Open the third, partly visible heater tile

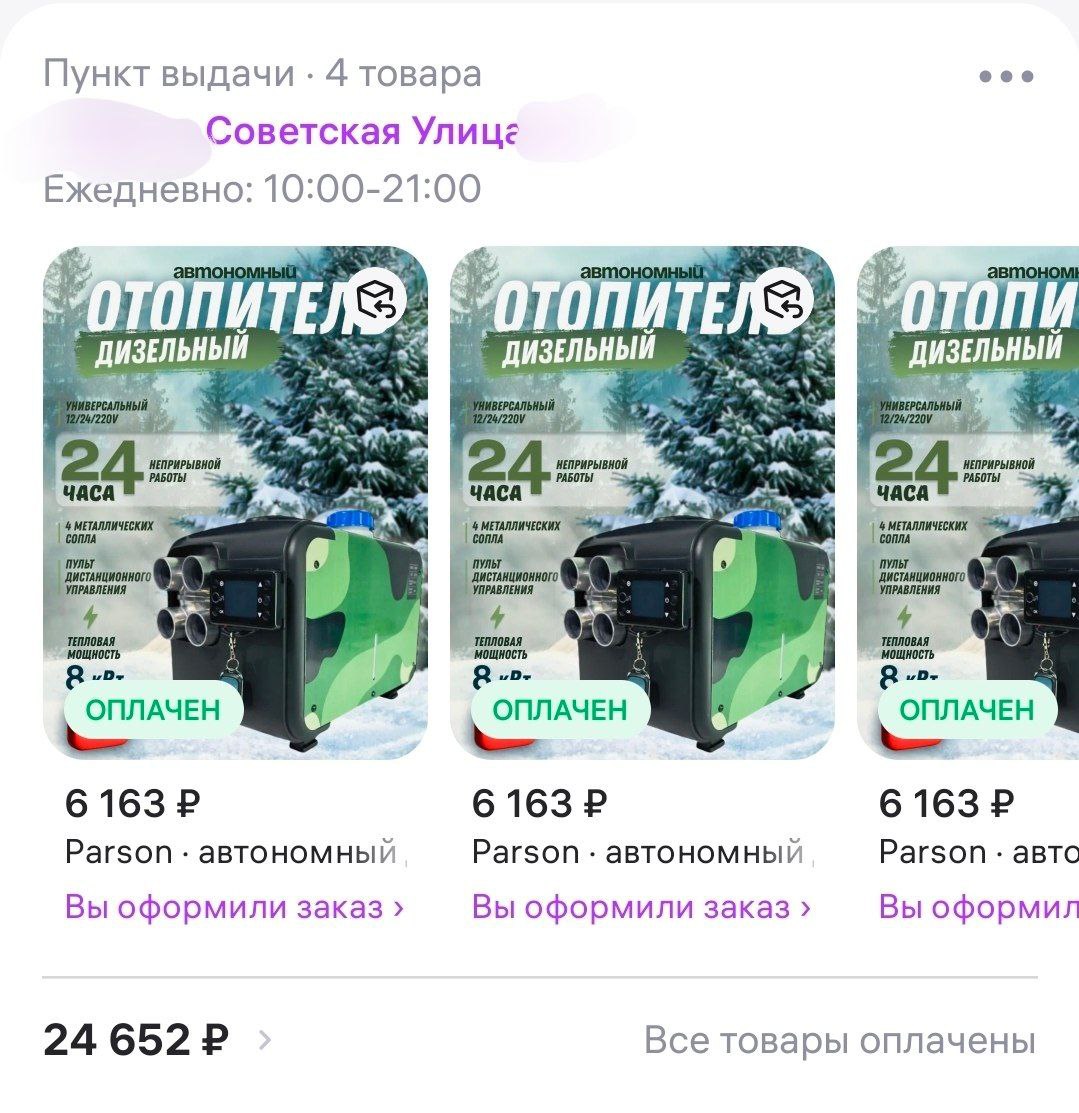coord(970,500)
